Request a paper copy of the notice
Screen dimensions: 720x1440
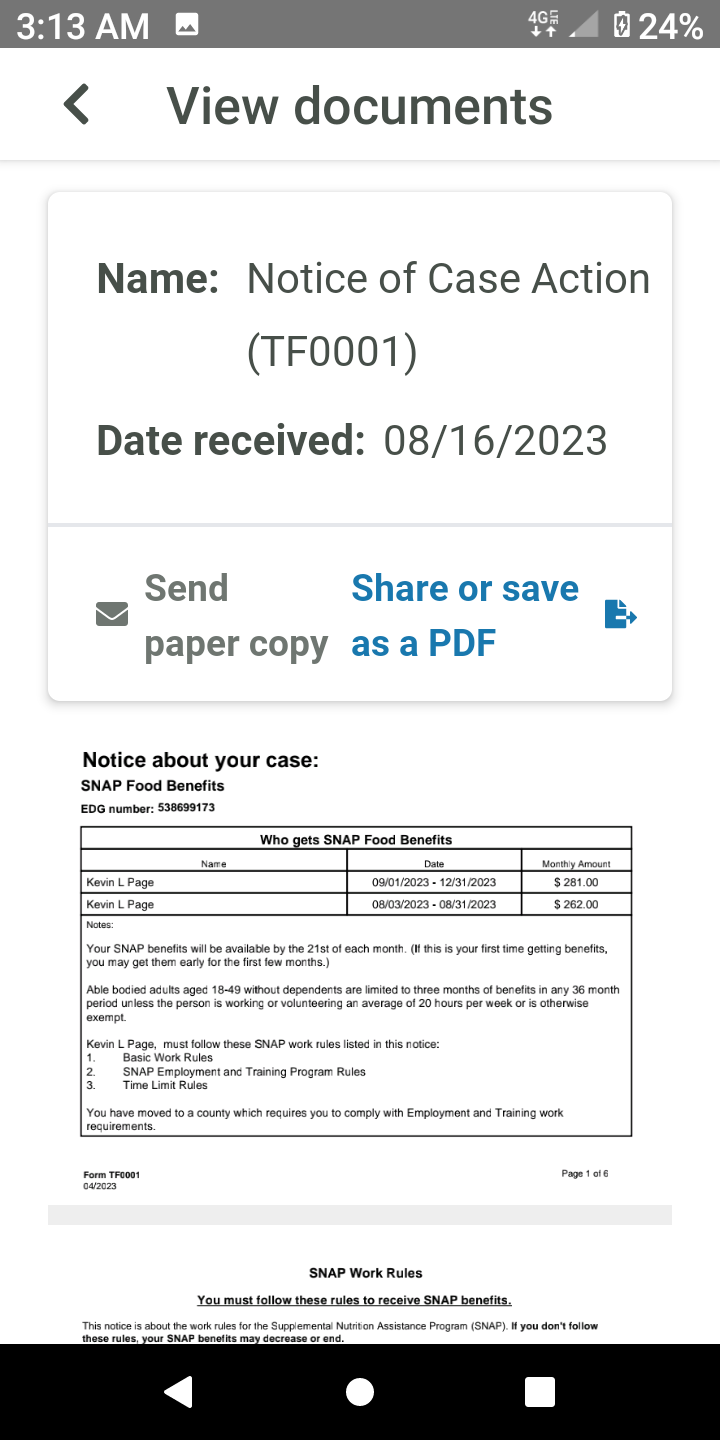click(212, 616)
